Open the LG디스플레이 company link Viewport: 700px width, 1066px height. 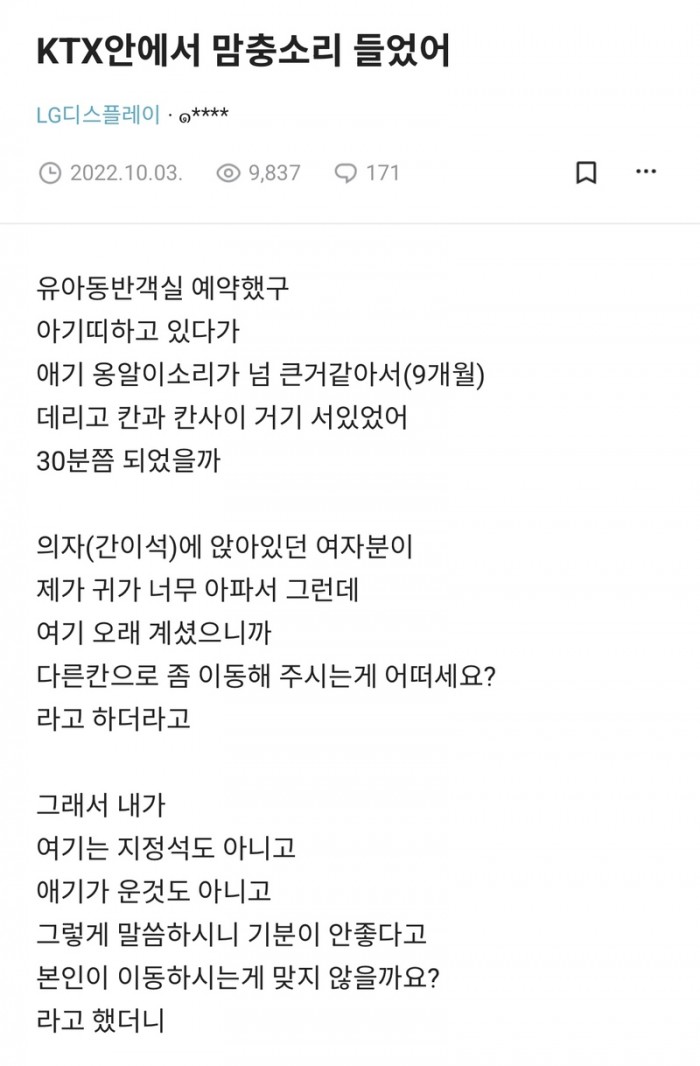(98, 114)
